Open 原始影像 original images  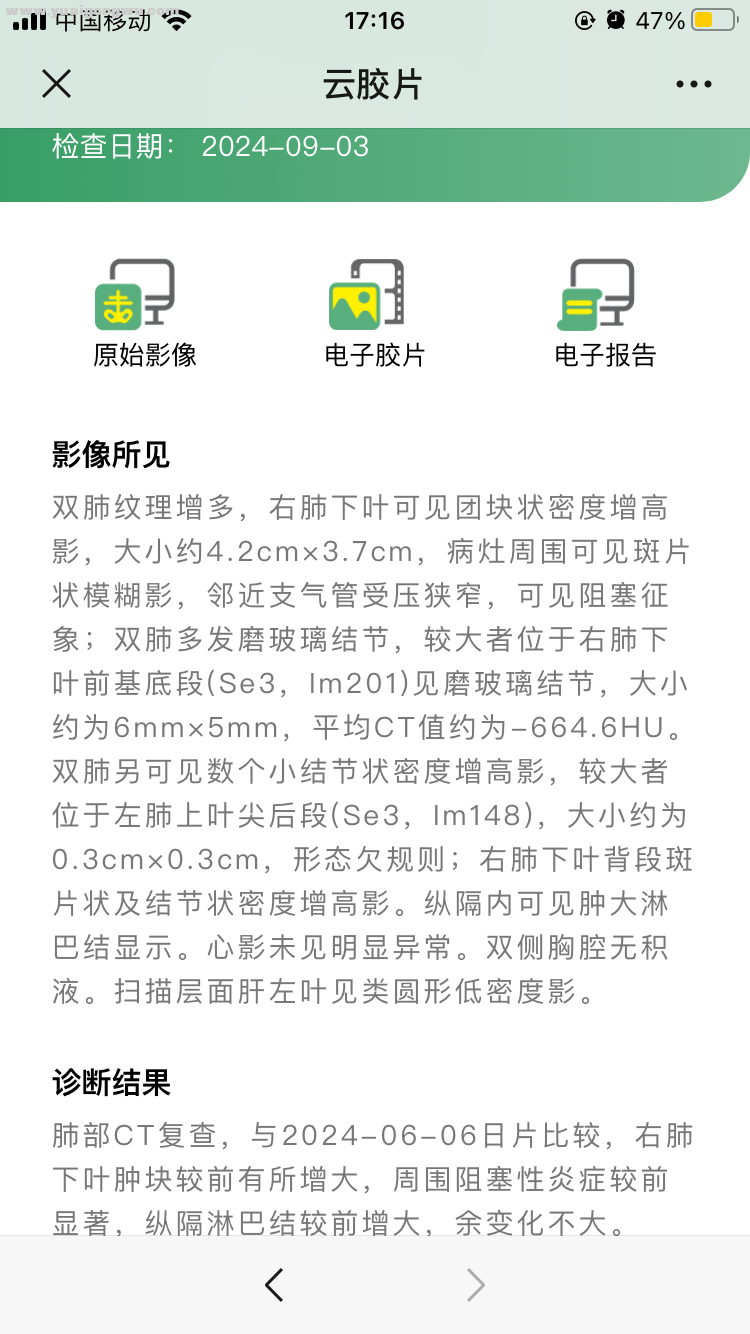point(143,312)
